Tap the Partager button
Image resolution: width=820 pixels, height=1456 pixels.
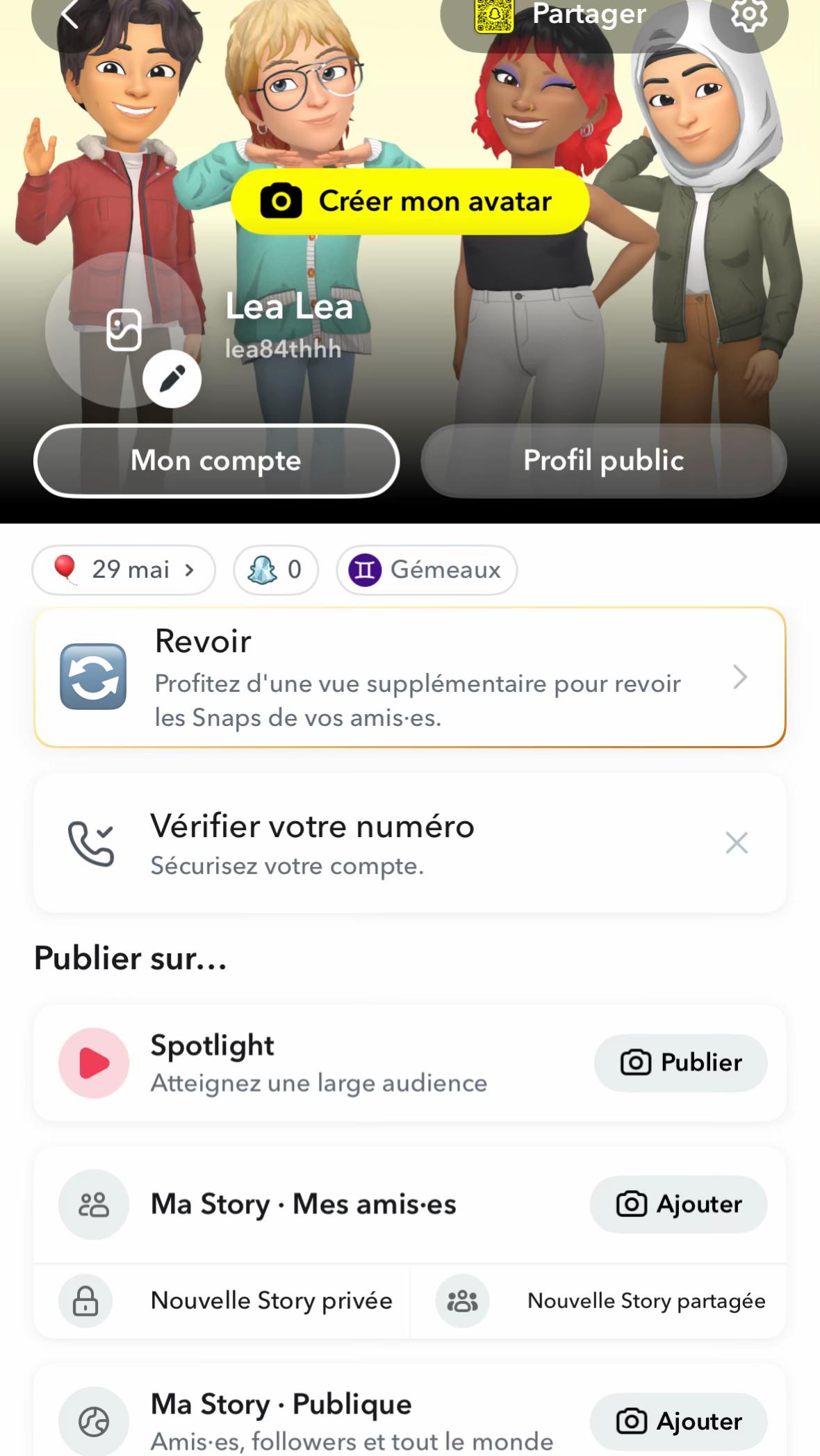pos(564,15)
